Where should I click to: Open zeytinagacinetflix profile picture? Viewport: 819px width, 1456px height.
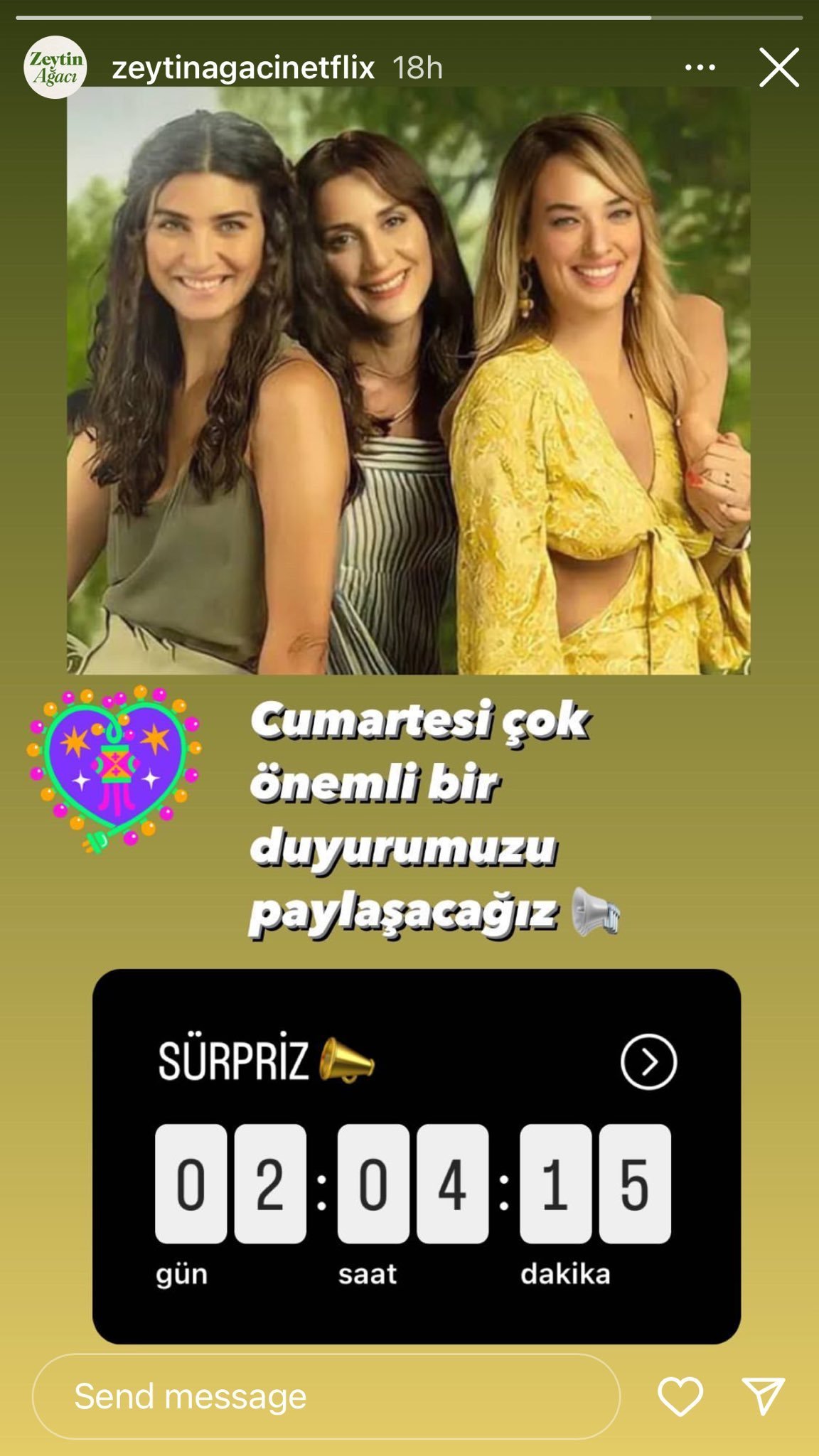pyautogui.click(x=55, y=67)
